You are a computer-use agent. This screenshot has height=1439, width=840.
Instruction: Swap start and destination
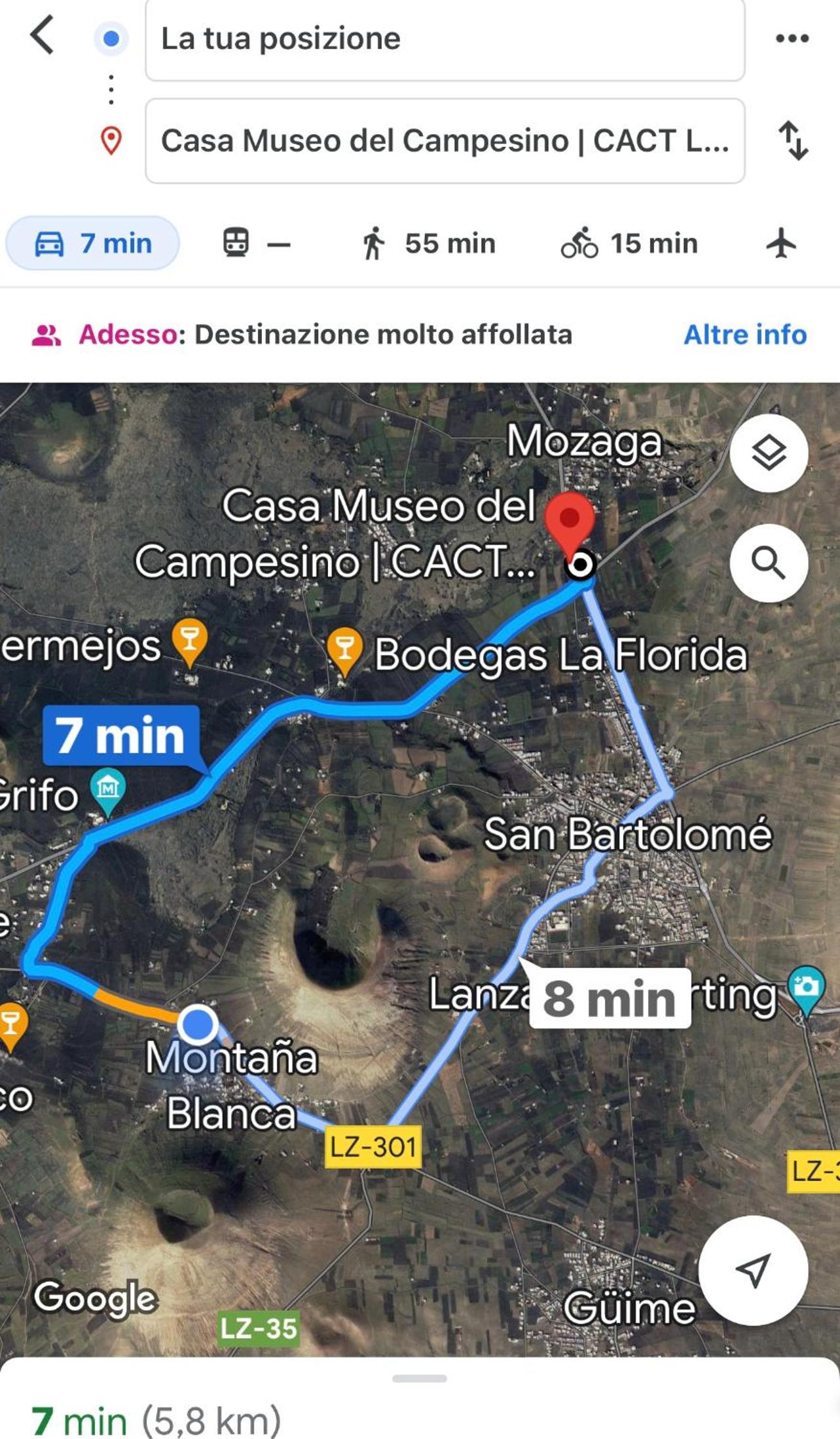tap(793, 140)
